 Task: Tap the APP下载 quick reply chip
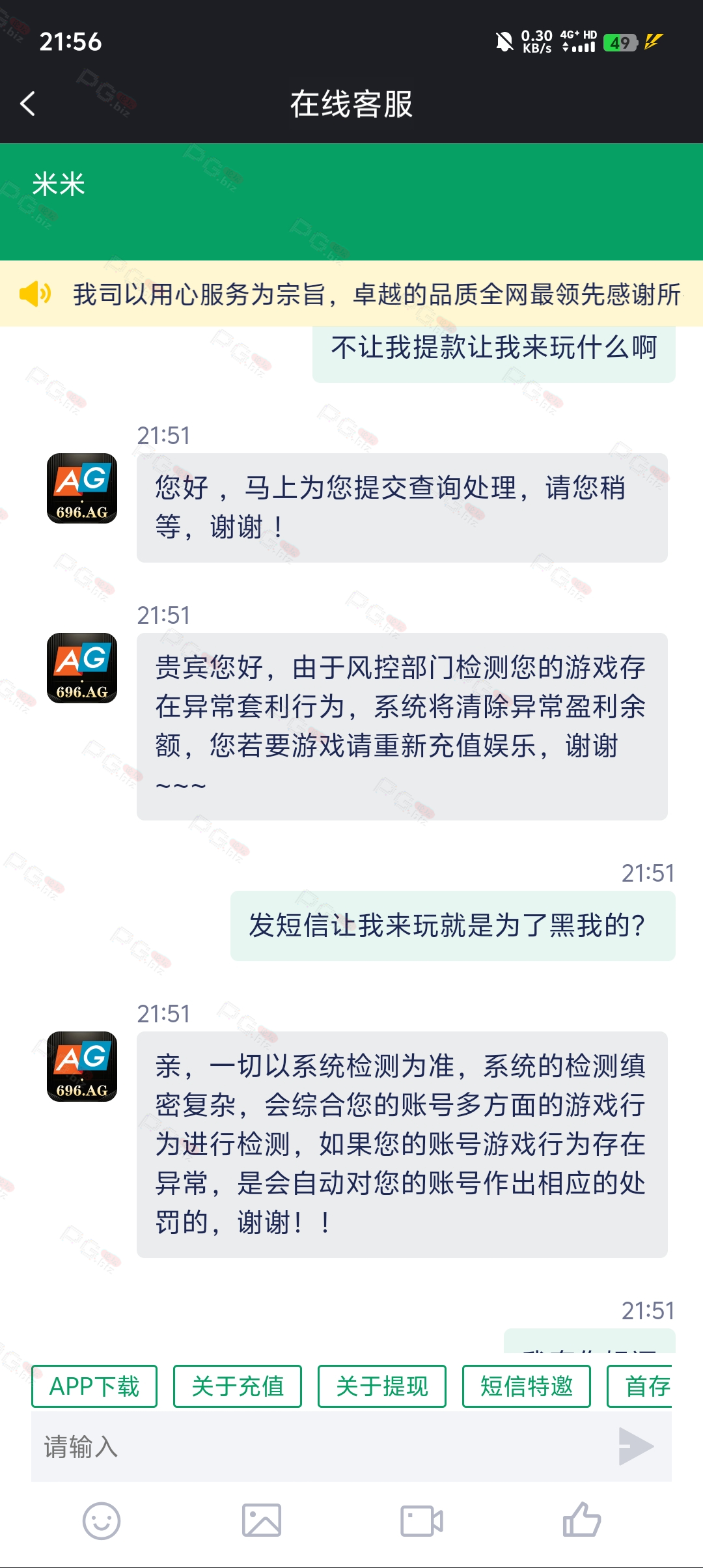point(94,1386)
